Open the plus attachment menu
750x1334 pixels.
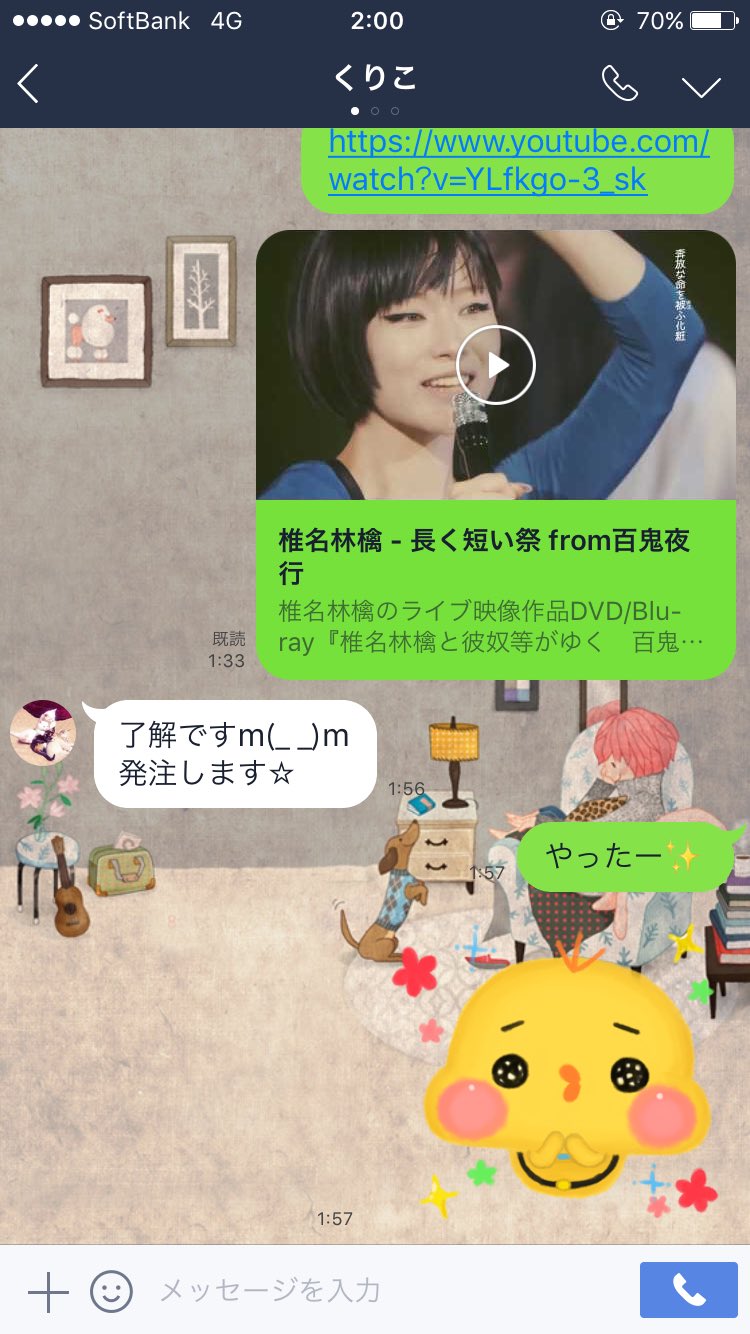tap(47, 1292)
